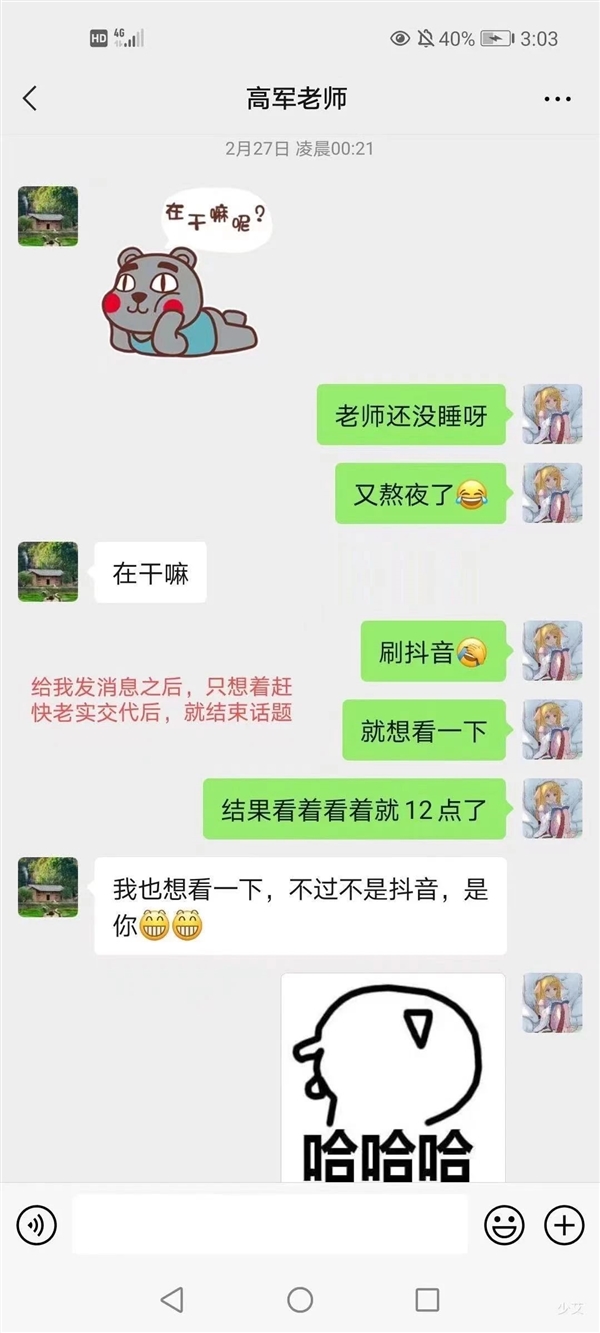Tap the system home button
600x1333 pixels.
pos(300,1299)
